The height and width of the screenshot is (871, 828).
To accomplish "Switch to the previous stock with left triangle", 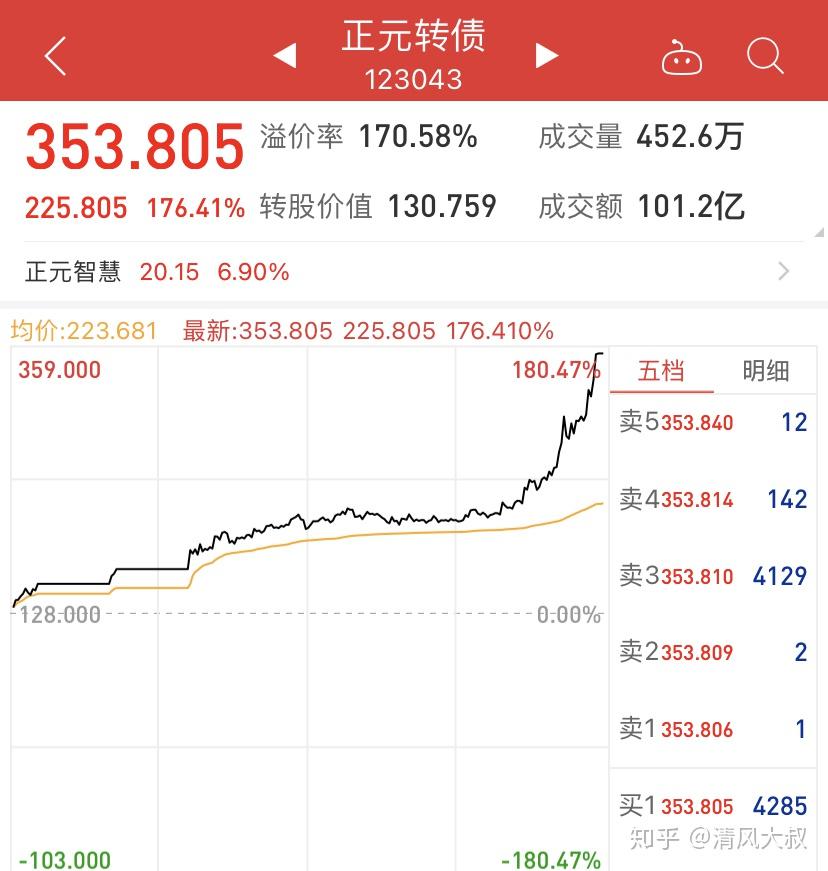I will (285, 56).
